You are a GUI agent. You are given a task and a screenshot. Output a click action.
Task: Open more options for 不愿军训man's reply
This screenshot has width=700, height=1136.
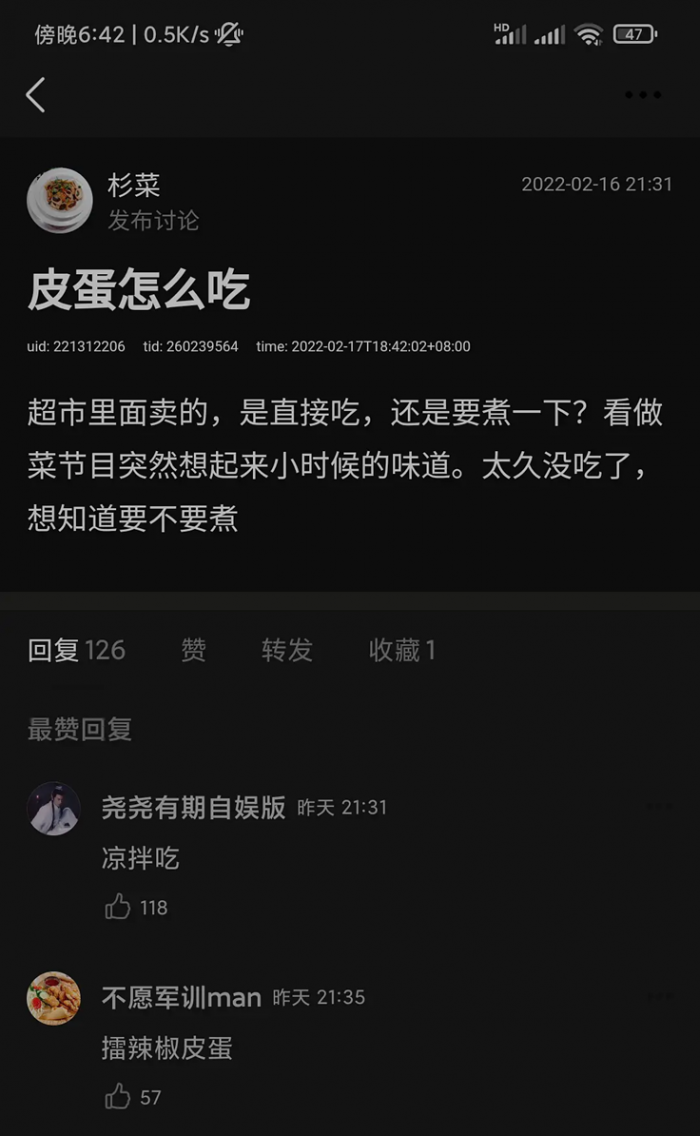(659, 996)
